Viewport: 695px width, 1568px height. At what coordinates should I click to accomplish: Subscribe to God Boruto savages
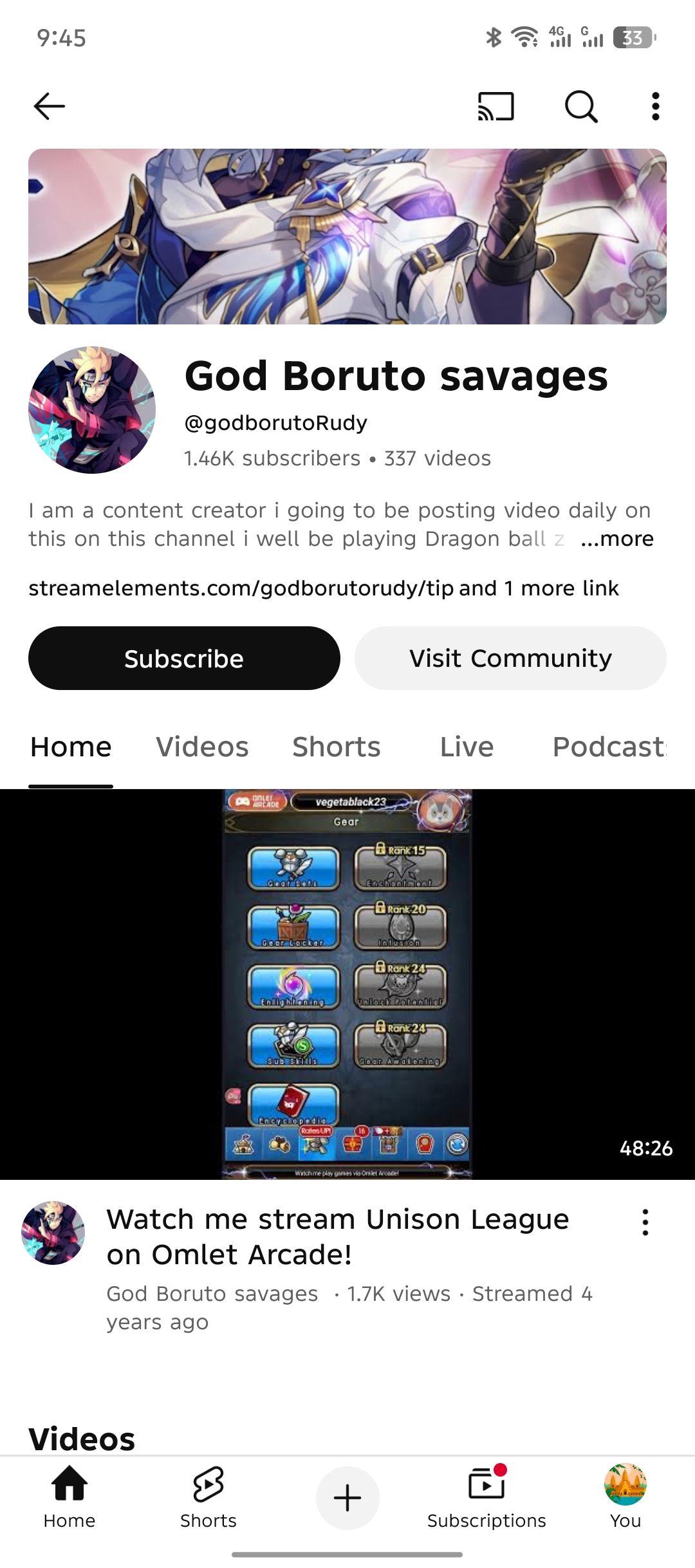pos(184,658)
